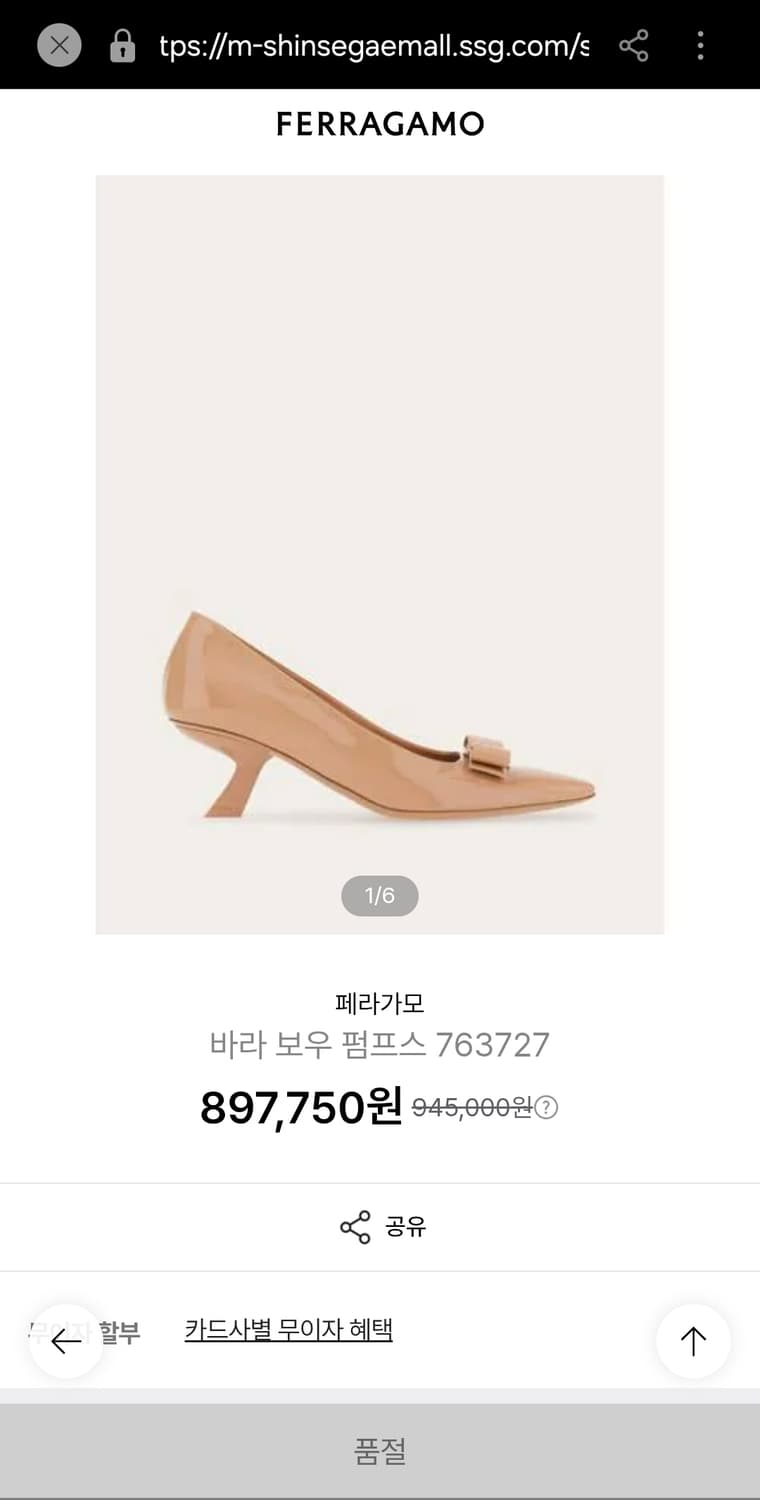Tap the question mark icon beside the price
Screen dimensions: 760x1500
546,1106
